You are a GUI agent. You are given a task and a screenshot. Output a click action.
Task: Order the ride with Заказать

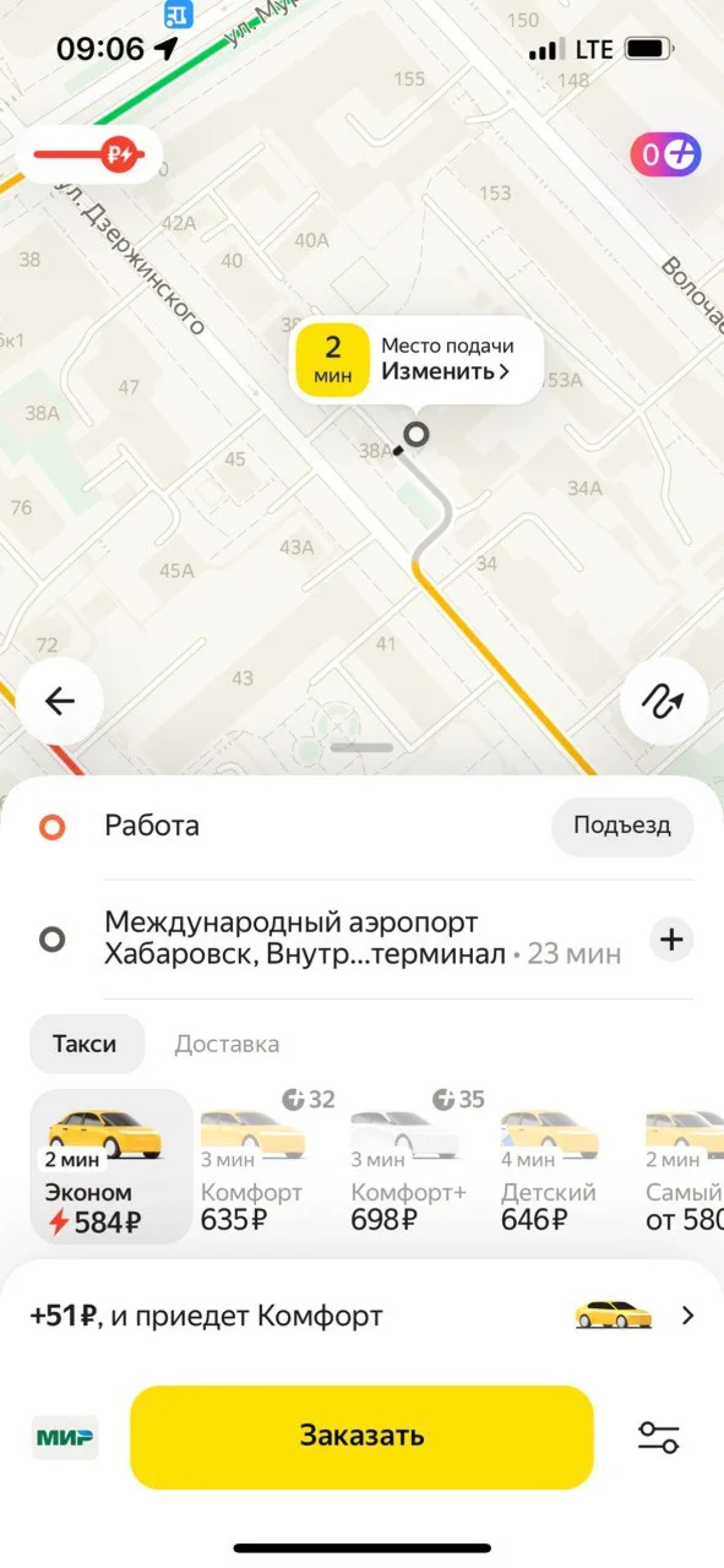[362, 1437]
